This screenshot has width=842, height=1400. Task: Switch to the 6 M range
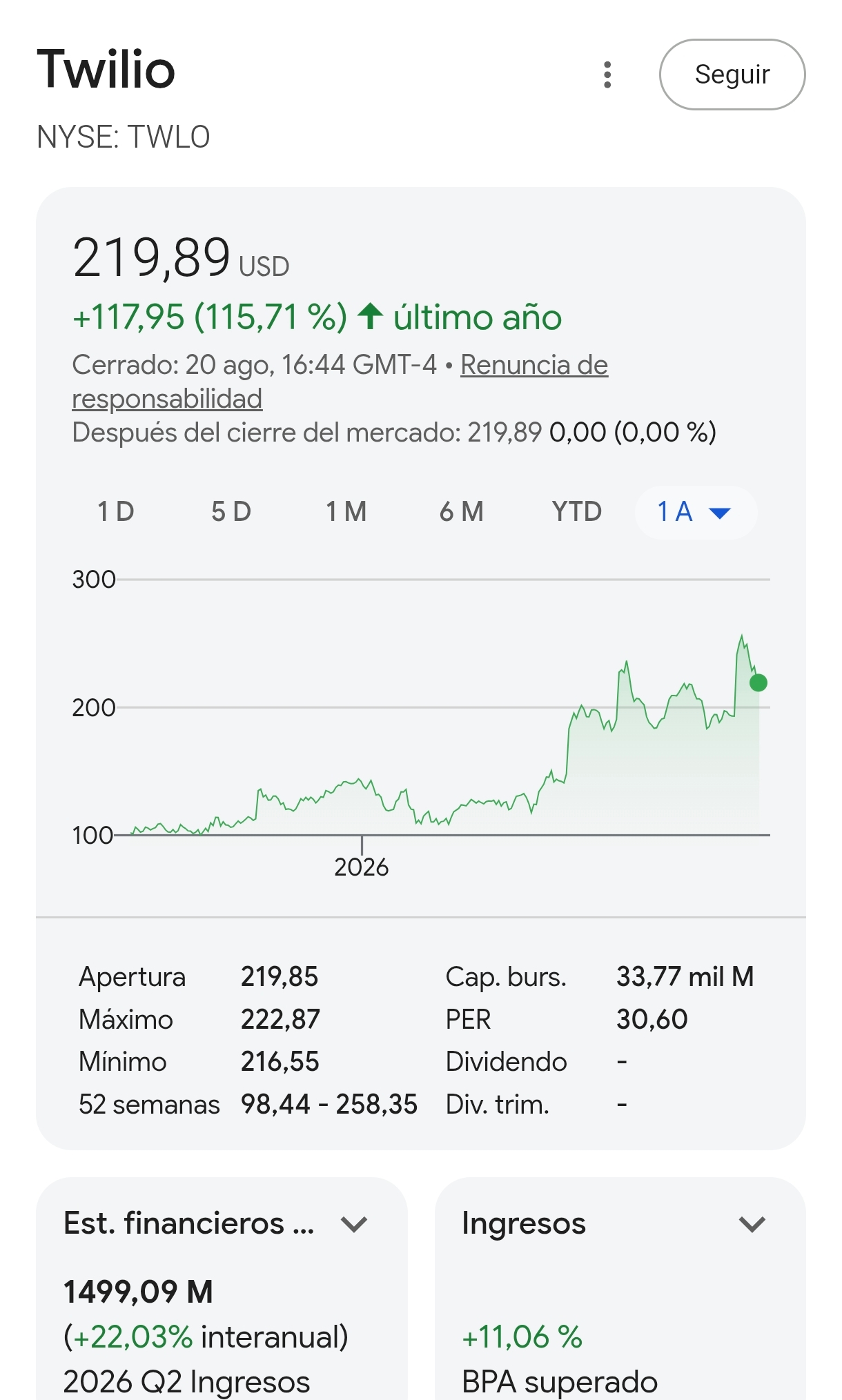(x=462, y=512)
